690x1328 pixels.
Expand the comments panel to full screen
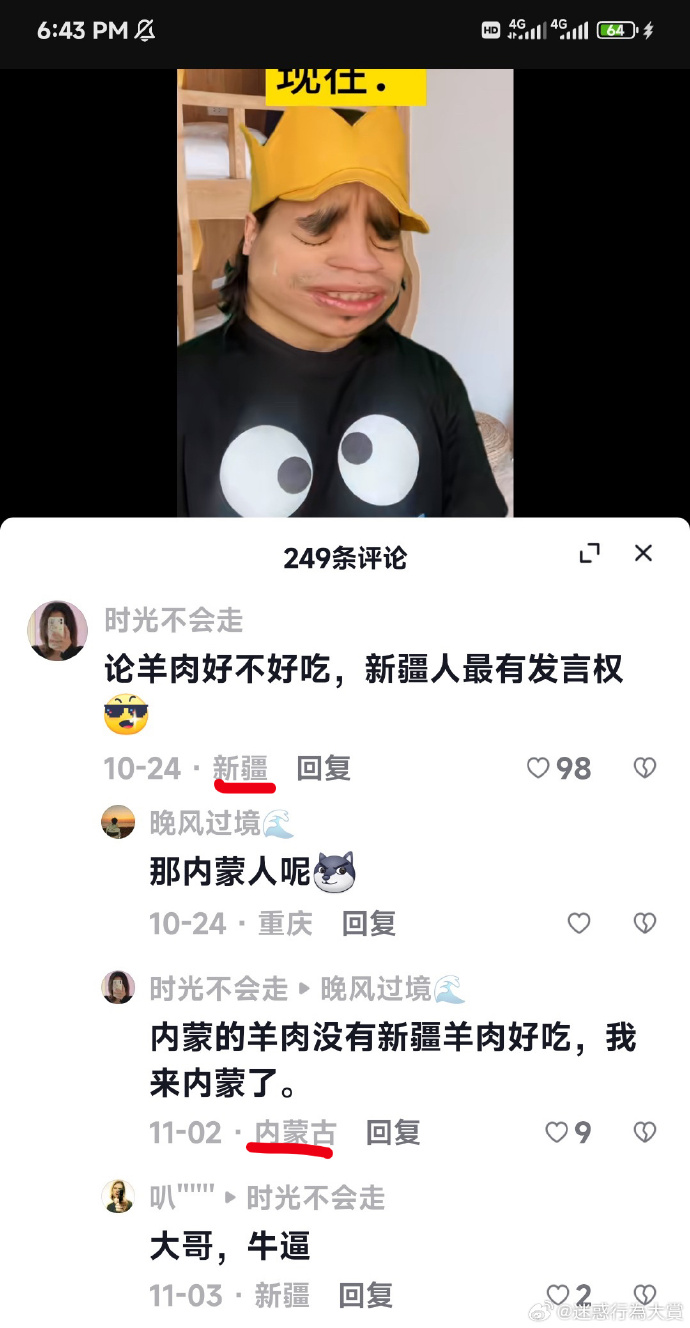click(590, 553)
